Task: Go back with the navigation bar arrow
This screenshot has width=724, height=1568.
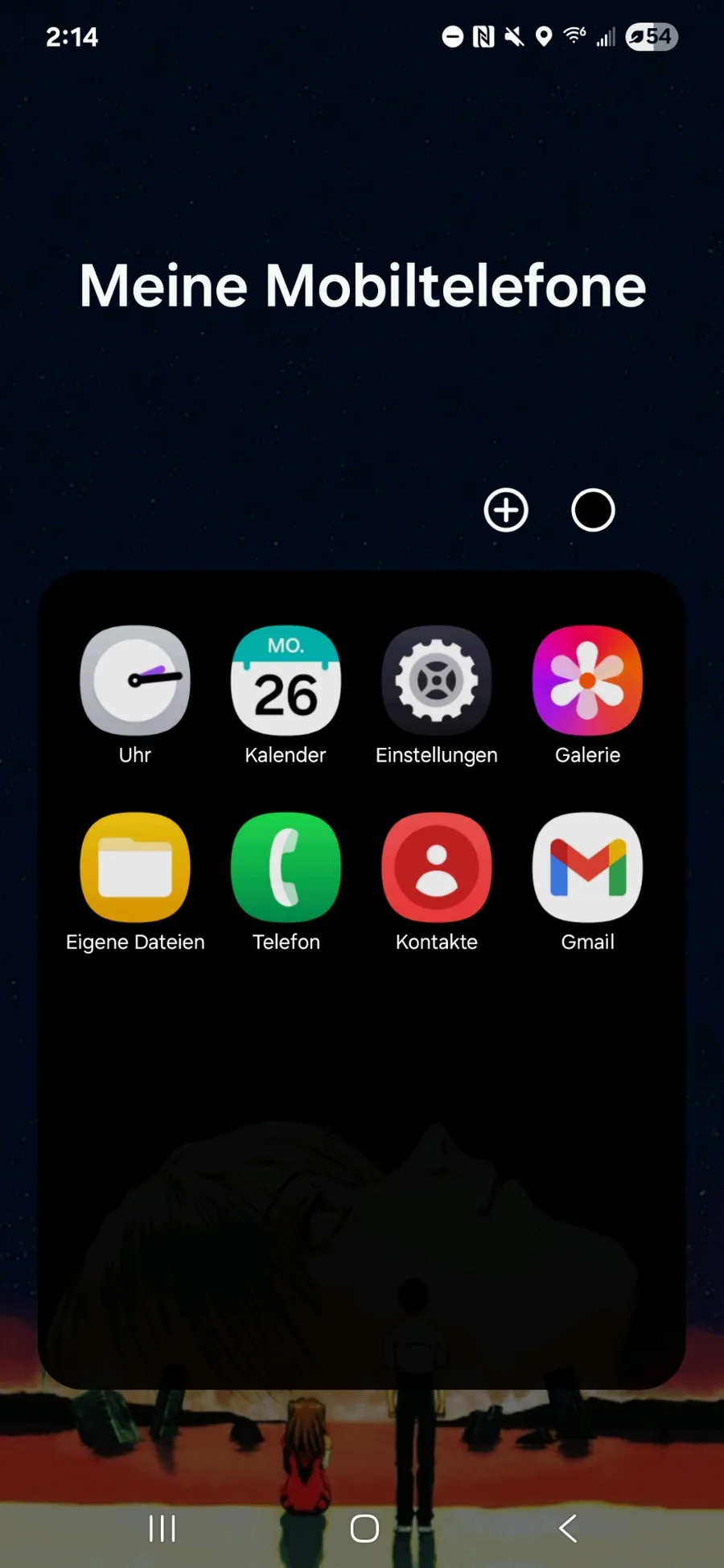Action: (568, 1528)
